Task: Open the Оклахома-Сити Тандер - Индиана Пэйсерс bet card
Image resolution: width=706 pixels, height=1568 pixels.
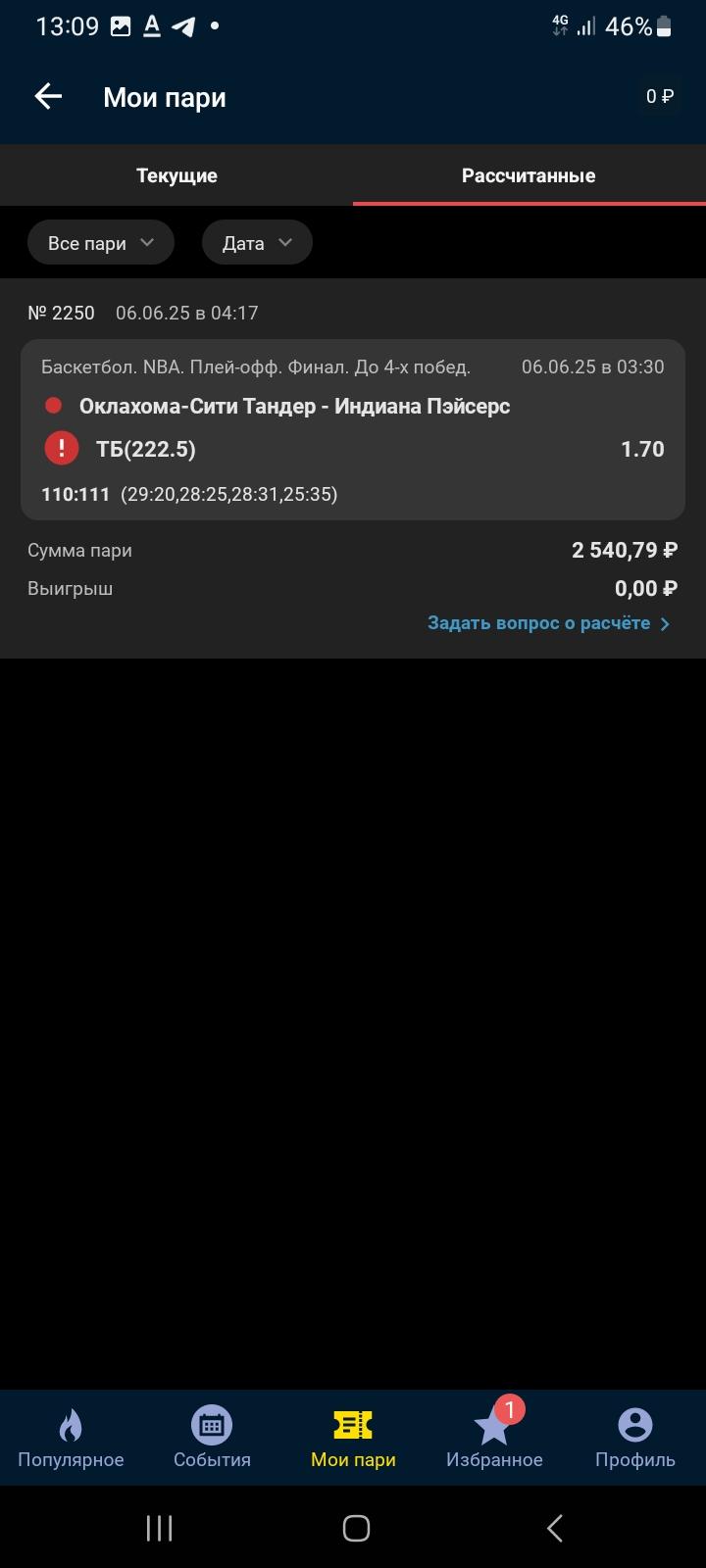Action: point(353,429)
